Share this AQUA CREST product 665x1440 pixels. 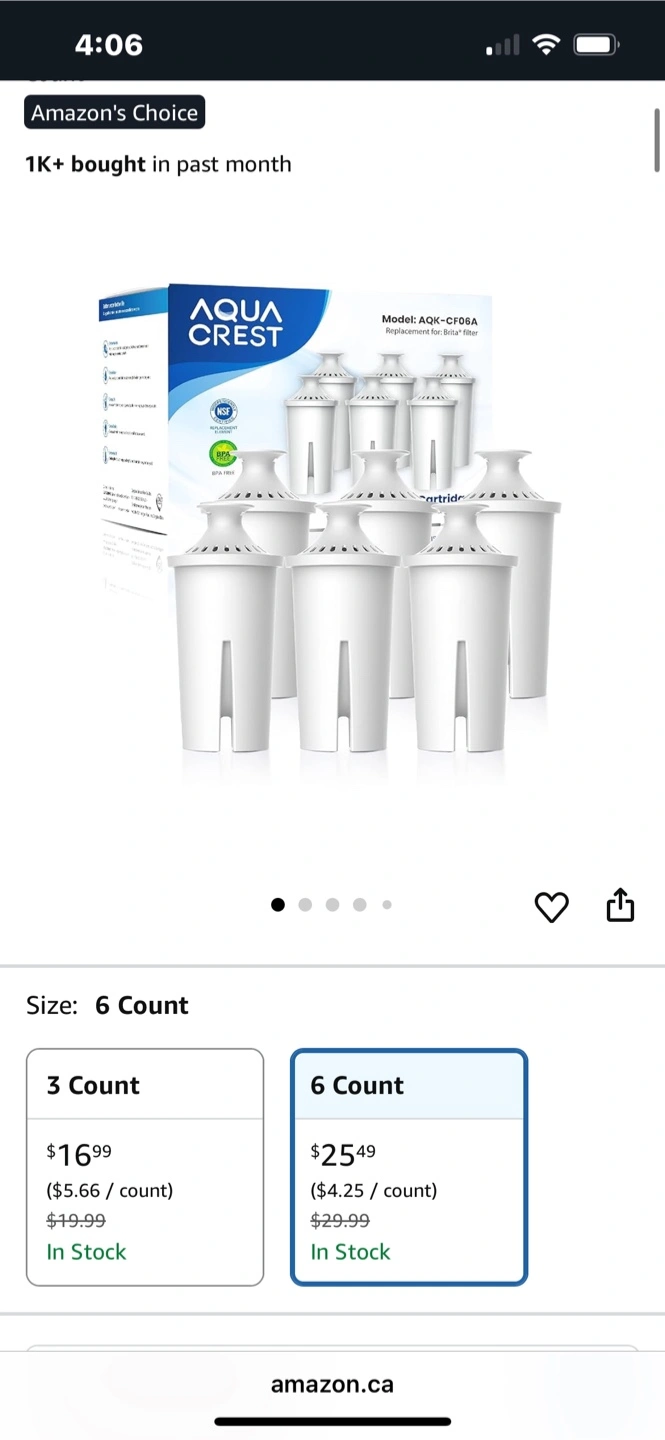620,905
